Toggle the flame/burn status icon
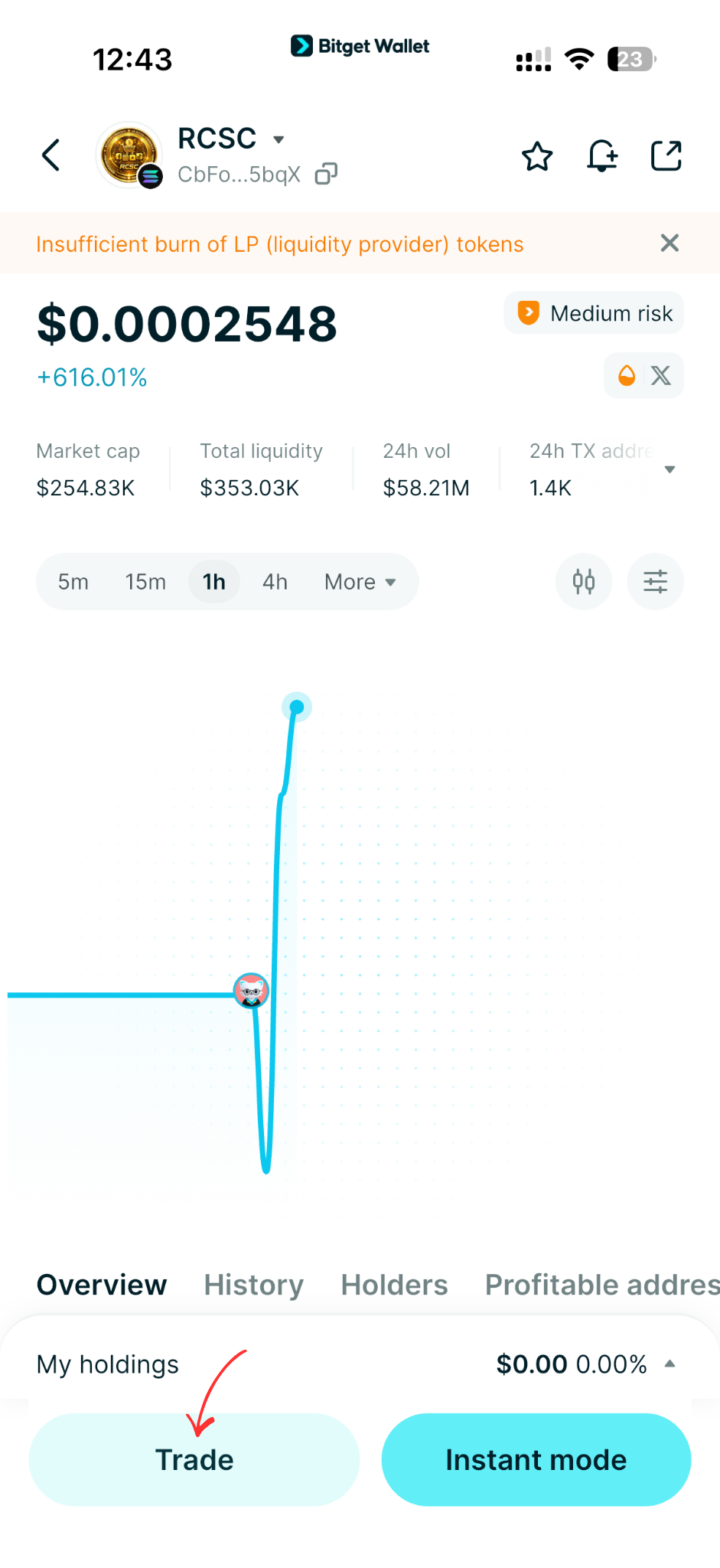Viewport: 720px width, 1568px height. click(x=627, y=375)
